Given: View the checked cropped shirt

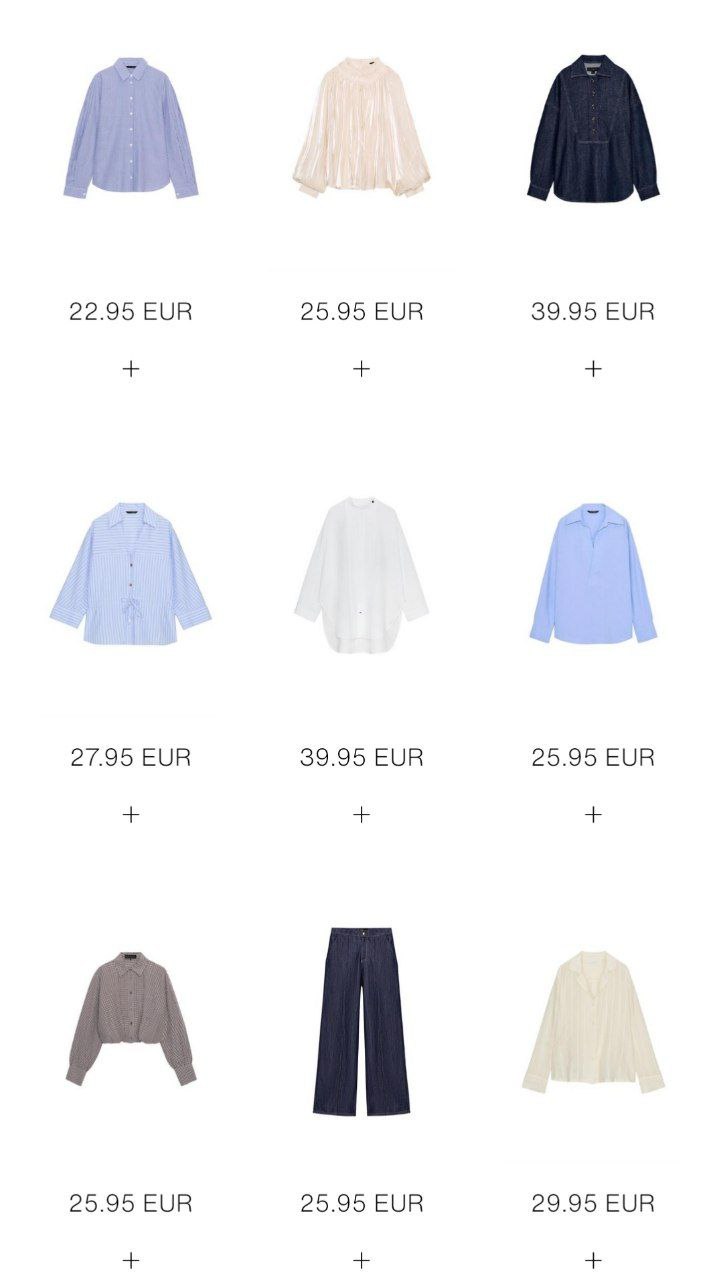Looking at the screenshot, I should click(x=130, y=1018).
